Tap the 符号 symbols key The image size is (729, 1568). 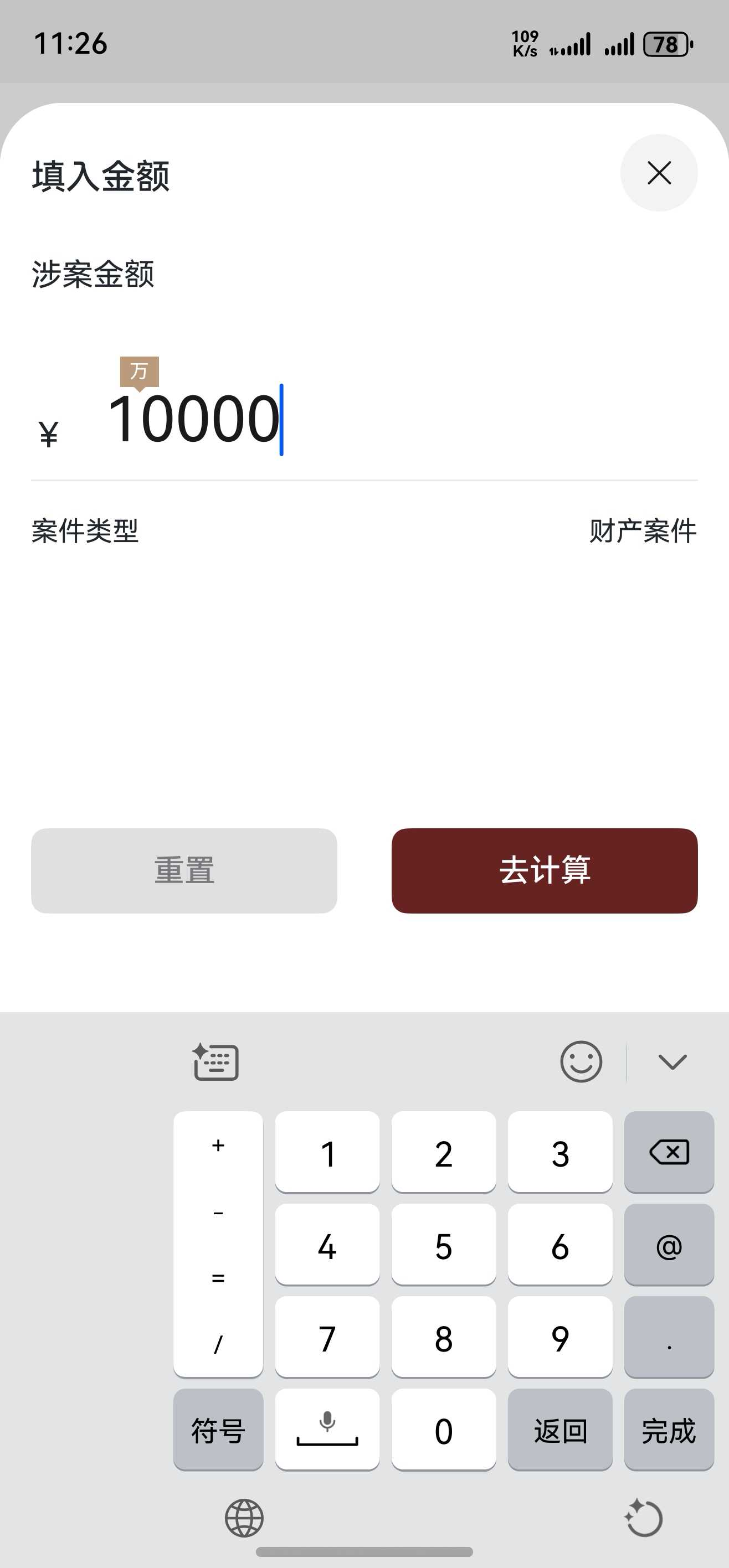coord(218,1430)
